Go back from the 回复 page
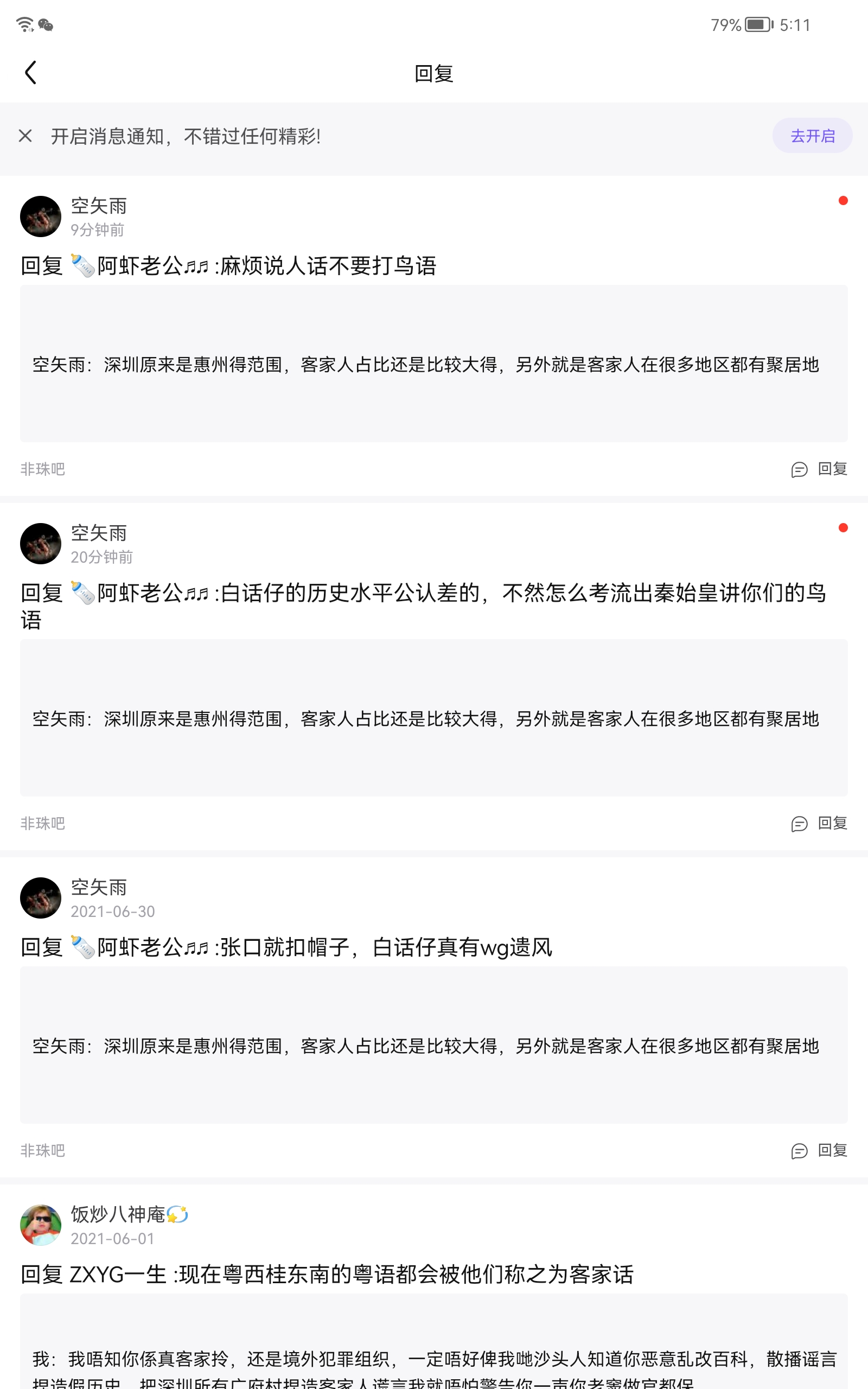The width and height of the screenshot is (868, 1389). (x=31, y=73)
